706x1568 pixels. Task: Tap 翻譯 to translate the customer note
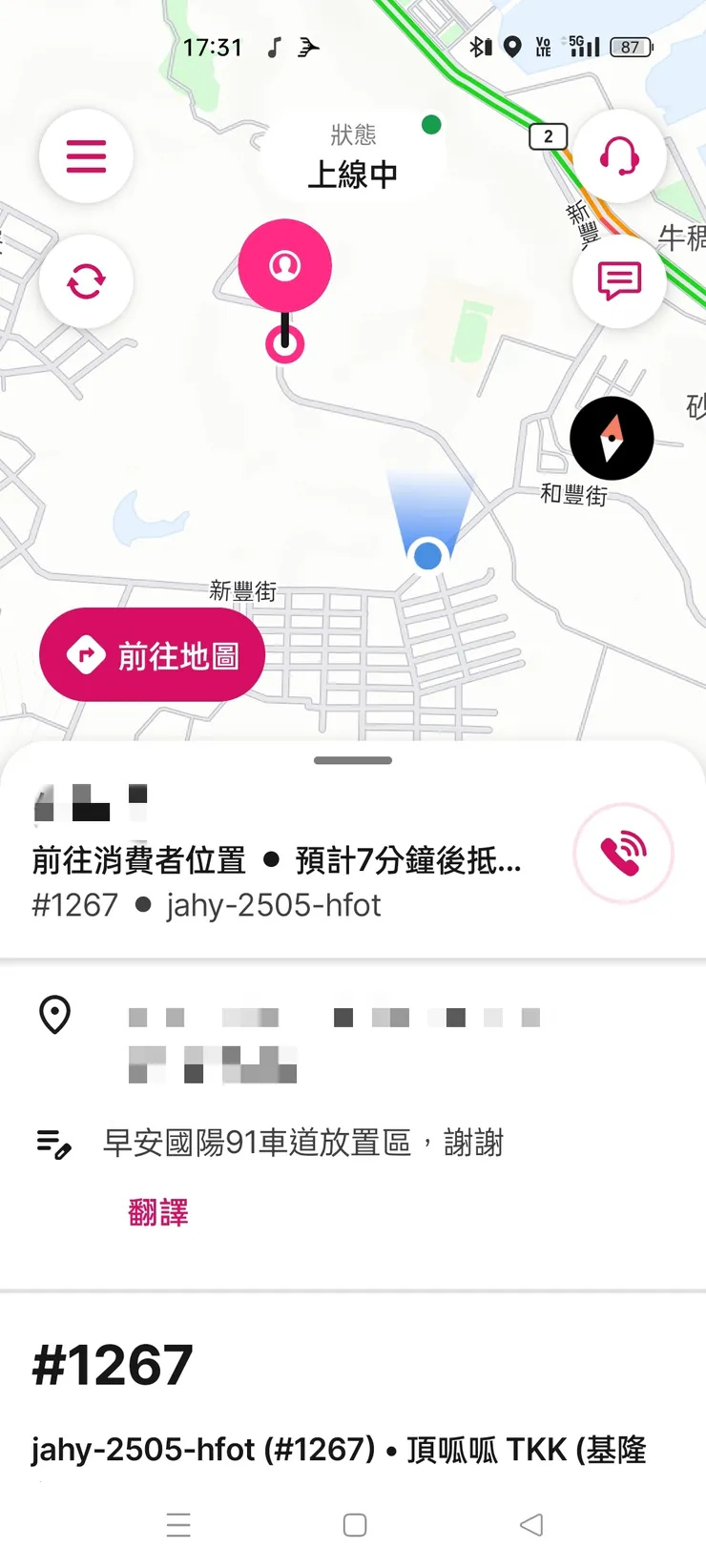156,1212
